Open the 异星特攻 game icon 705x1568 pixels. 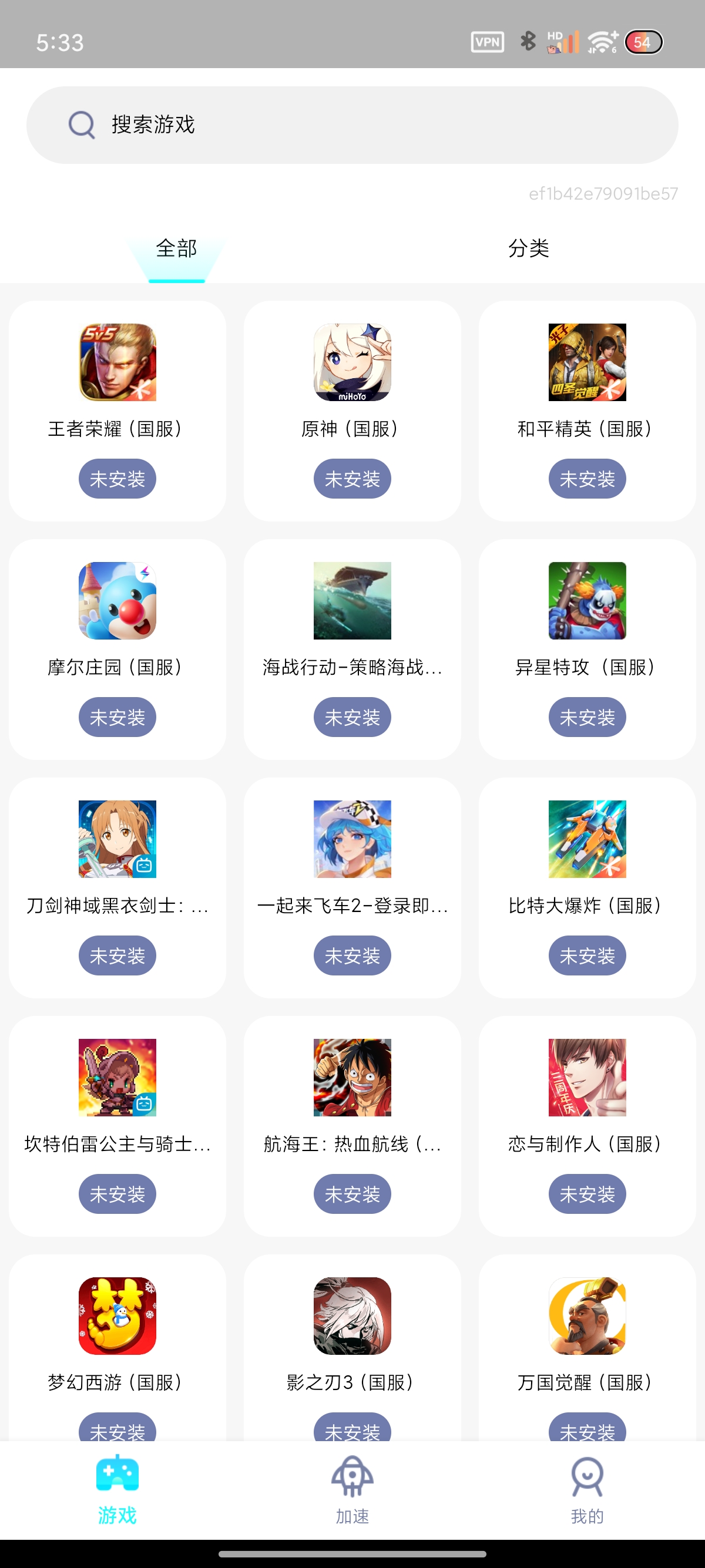[586, 601]
